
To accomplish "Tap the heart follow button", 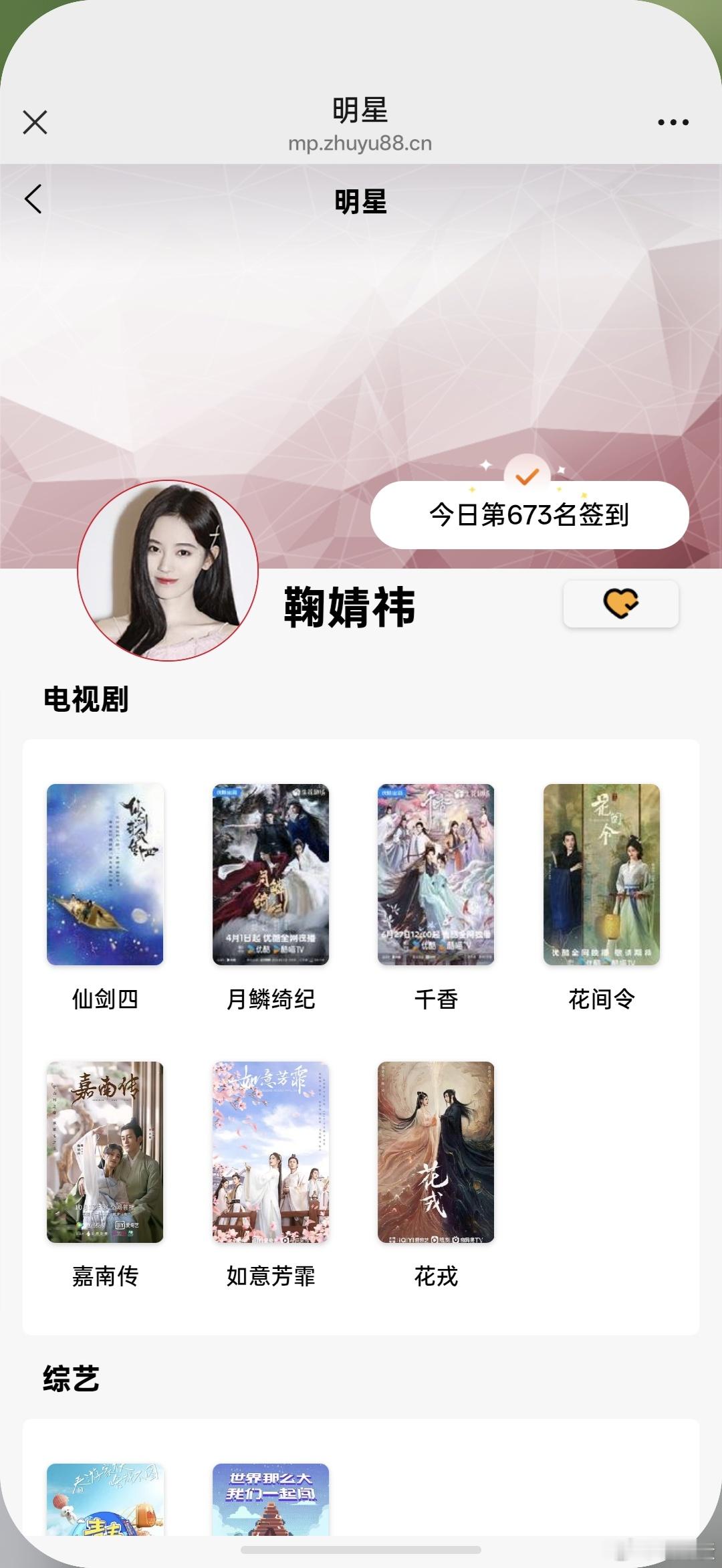I will [x=621, y=603].
